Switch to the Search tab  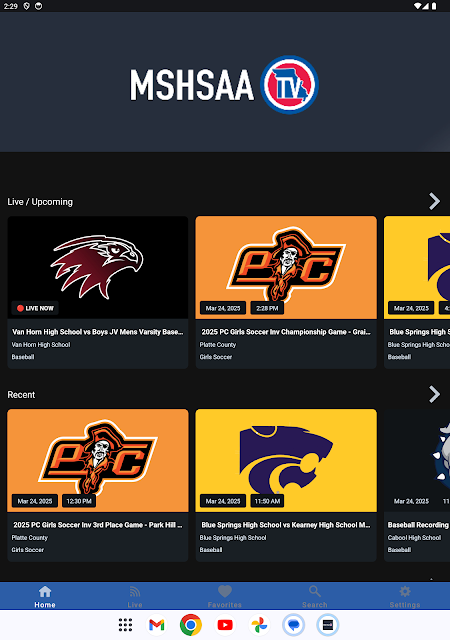(315, 596)
